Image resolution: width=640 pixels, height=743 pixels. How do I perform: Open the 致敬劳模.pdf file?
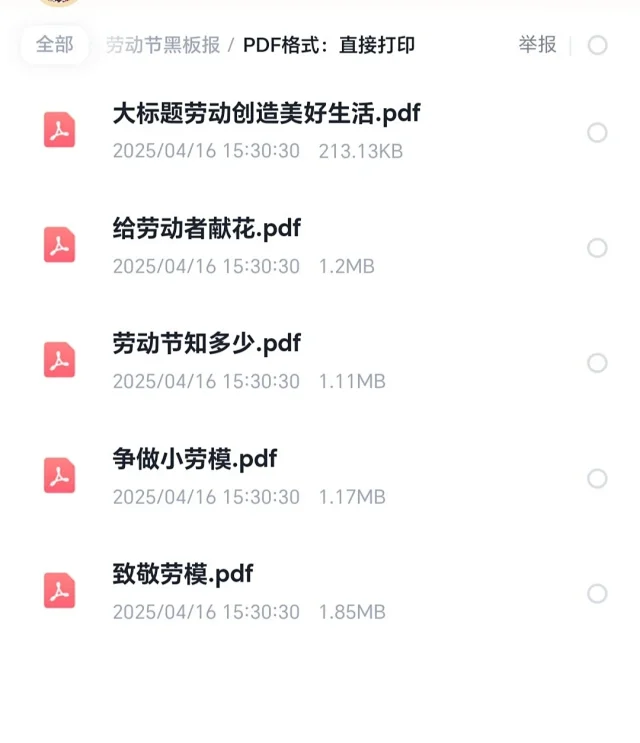183,575
